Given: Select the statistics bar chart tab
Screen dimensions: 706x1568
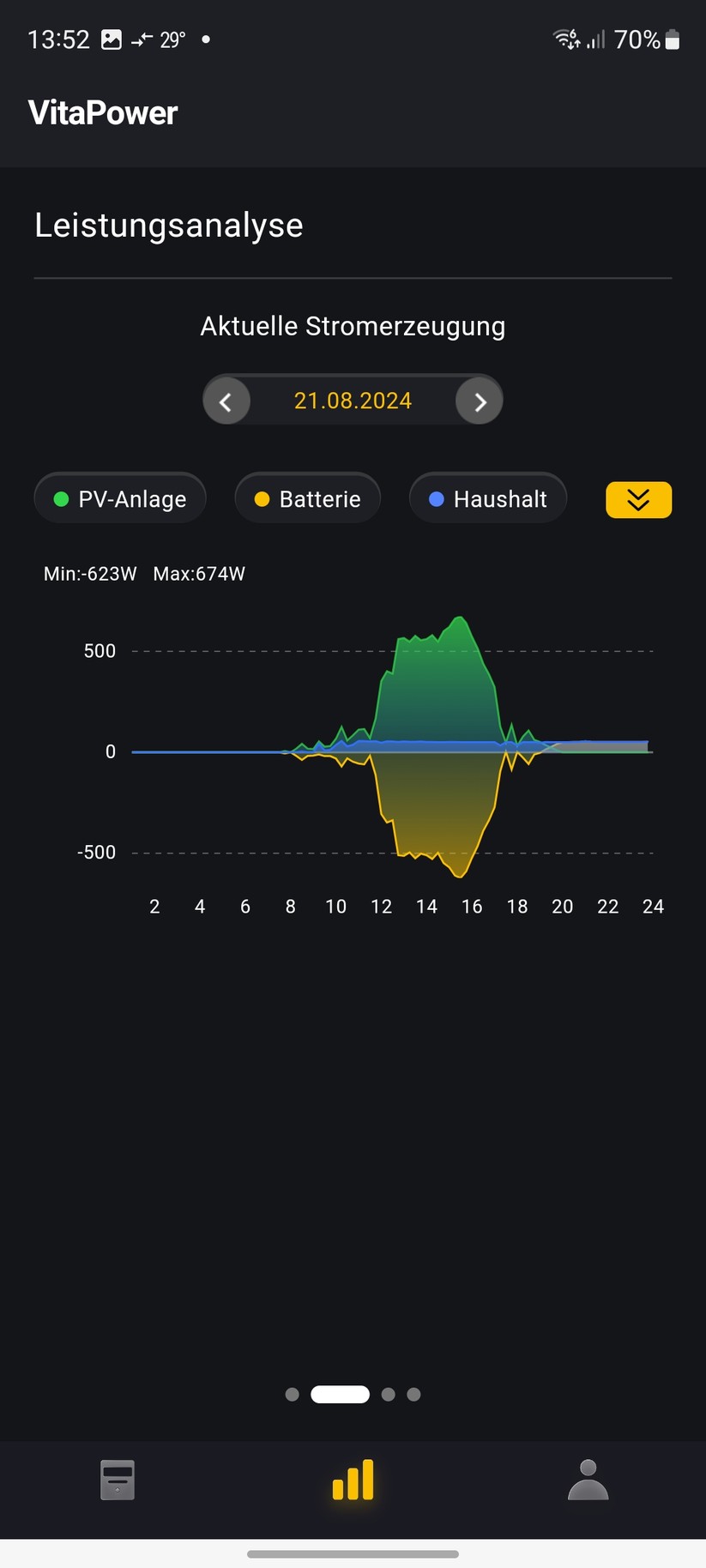Looking at the screenshot, I should (353, 1480).
